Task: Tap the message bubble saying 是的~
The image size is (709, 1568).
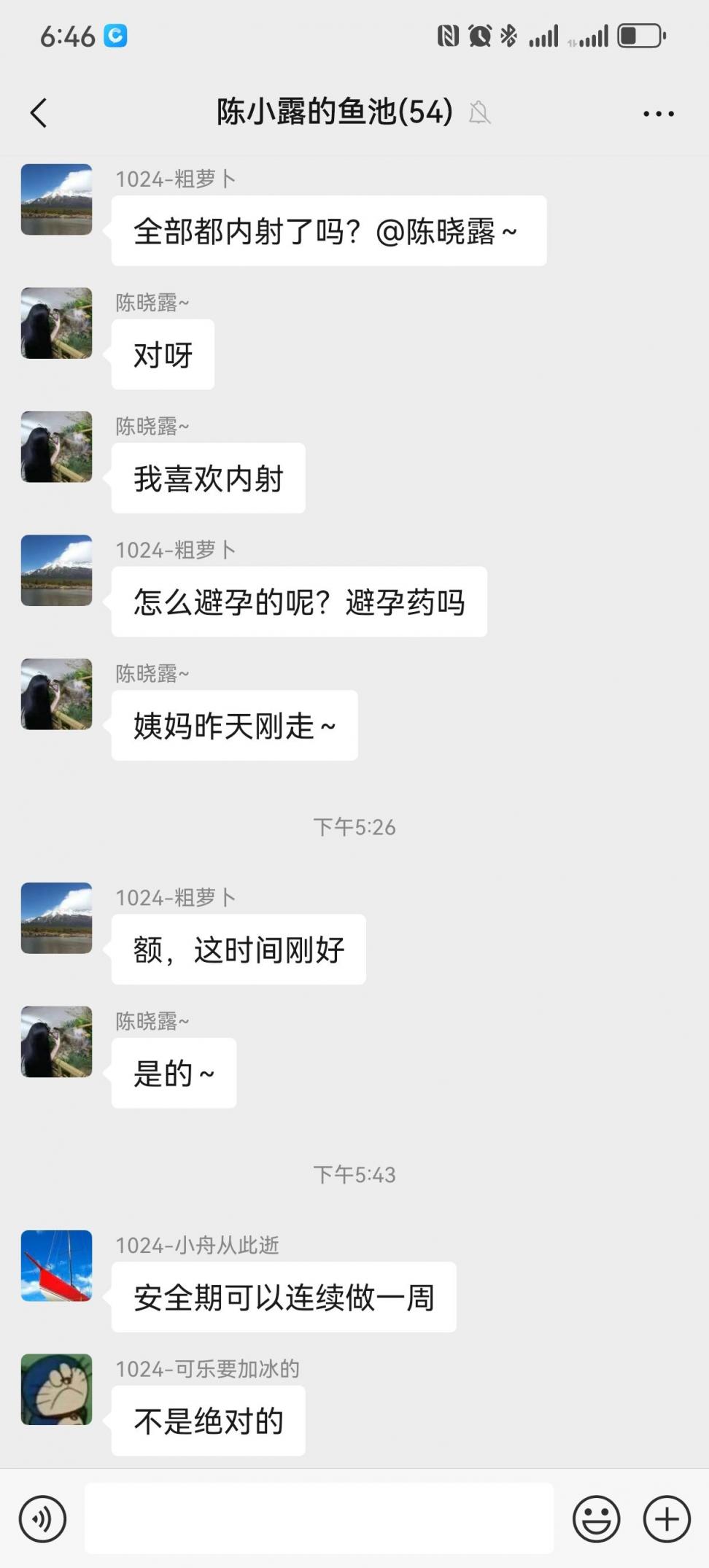Action: 174,1073
